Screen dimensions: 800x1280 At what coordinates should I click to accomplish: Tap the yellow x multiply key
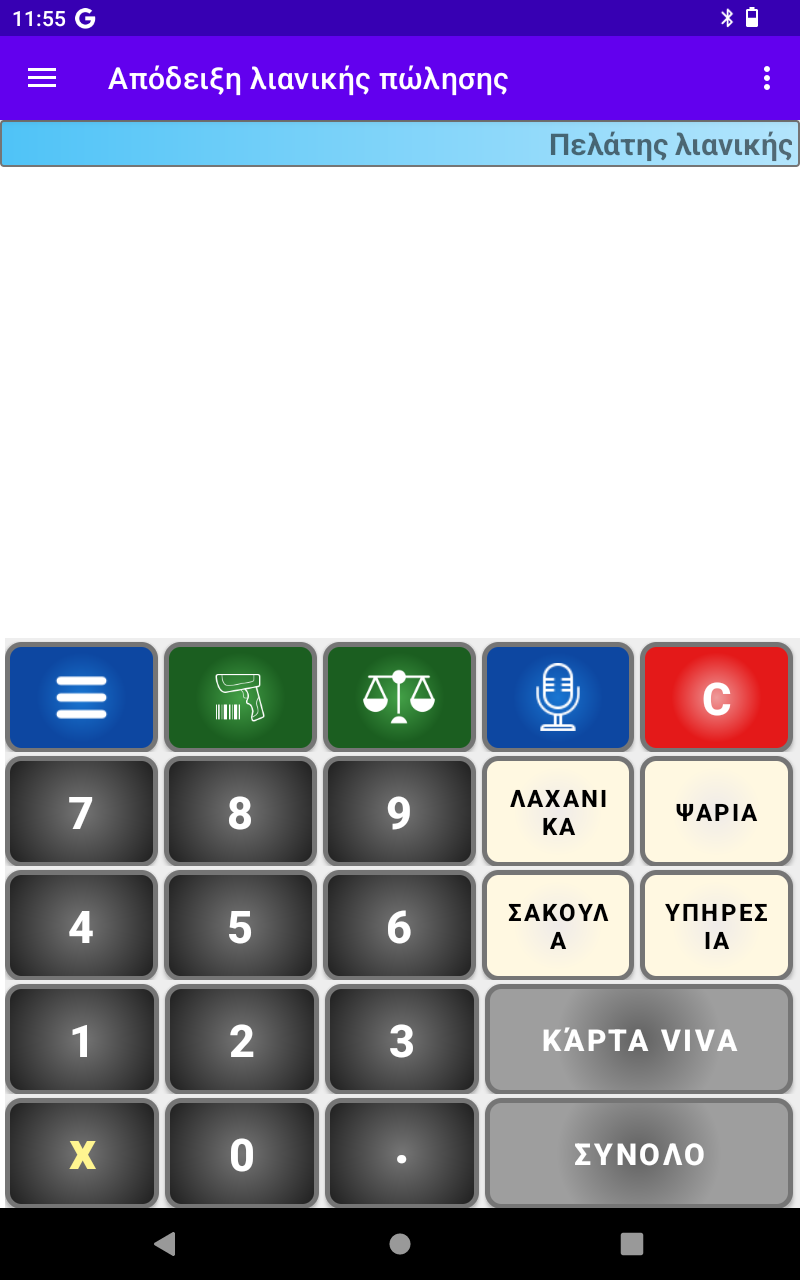click(x=82, y=1154)
